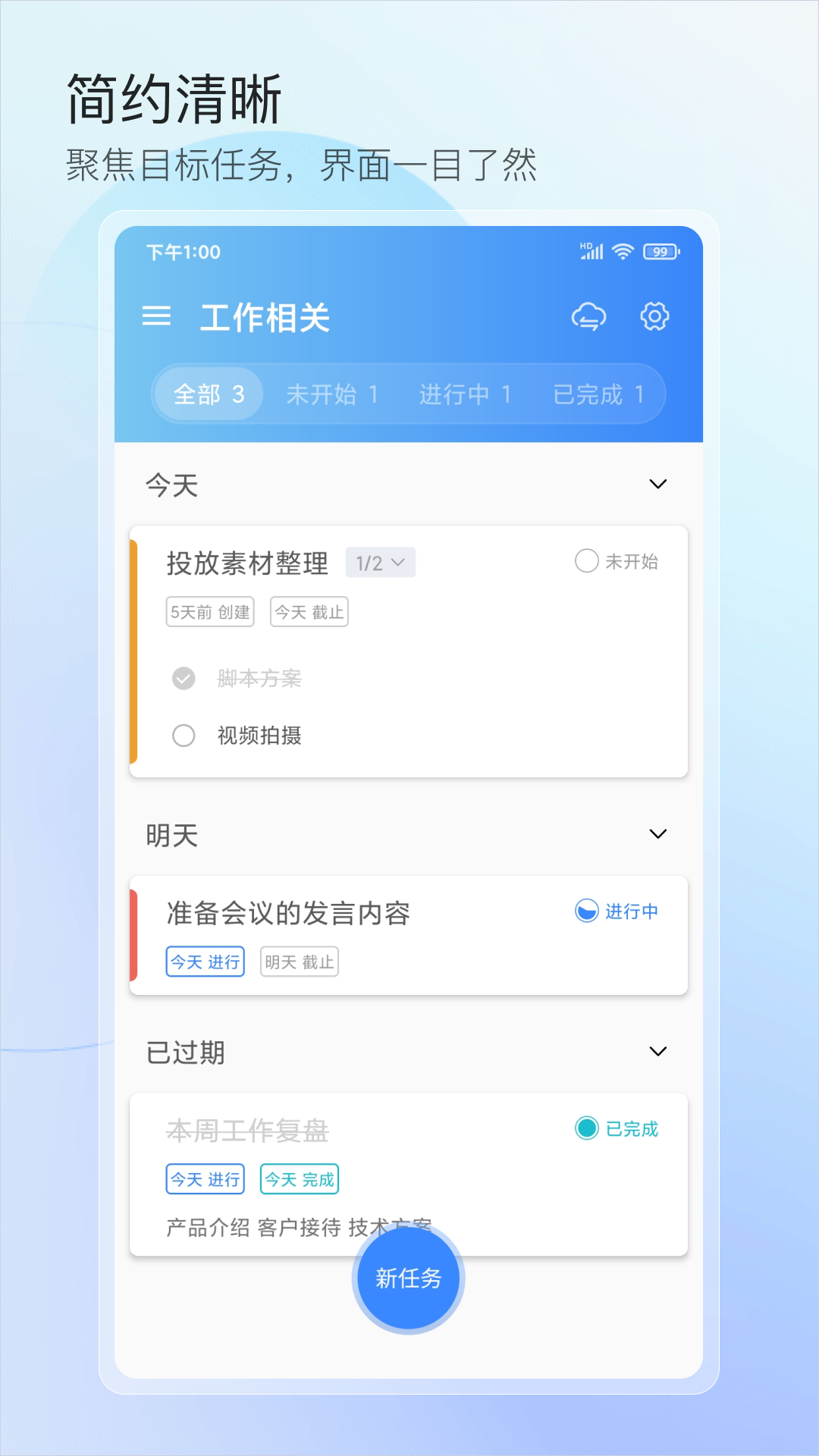Expand the 1/2 subtask dropdown

coord(380,563)
